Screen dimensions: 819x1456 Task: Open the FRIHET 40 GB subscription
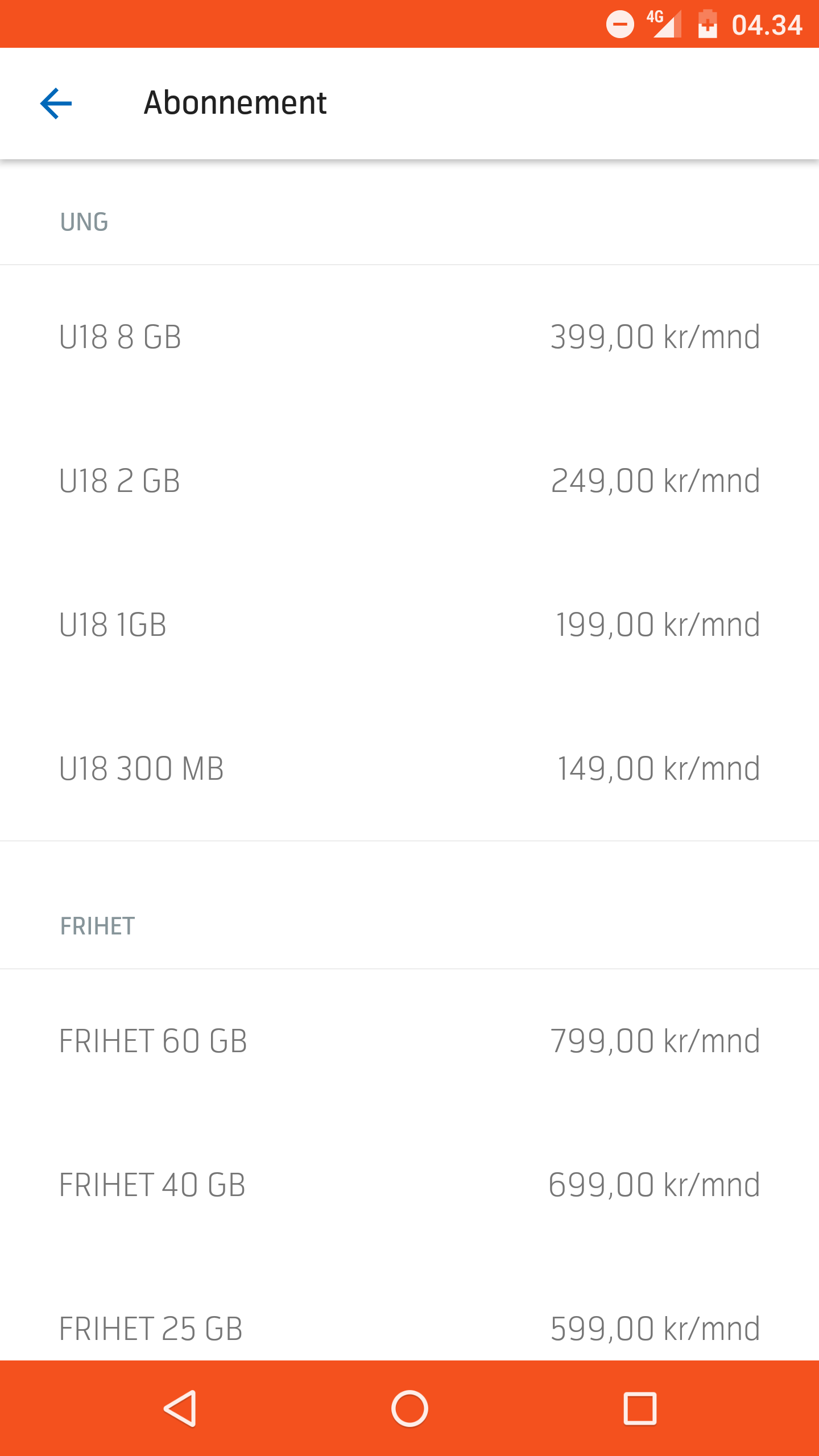(409, 1185)
